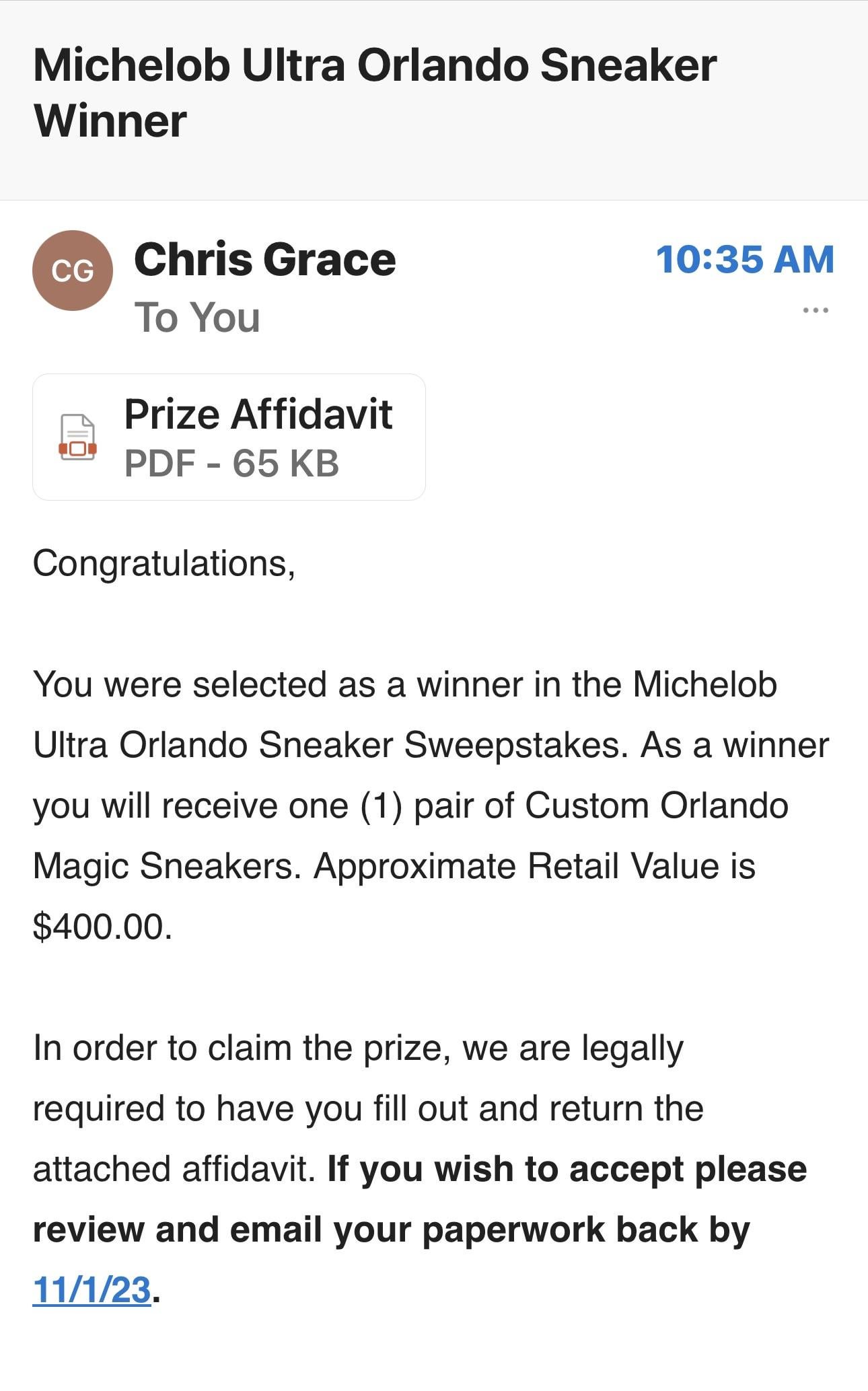This screenshot has height=1391, width=868.
Task: Tap the 11/1/23 date link
Action: [92, 1290]
